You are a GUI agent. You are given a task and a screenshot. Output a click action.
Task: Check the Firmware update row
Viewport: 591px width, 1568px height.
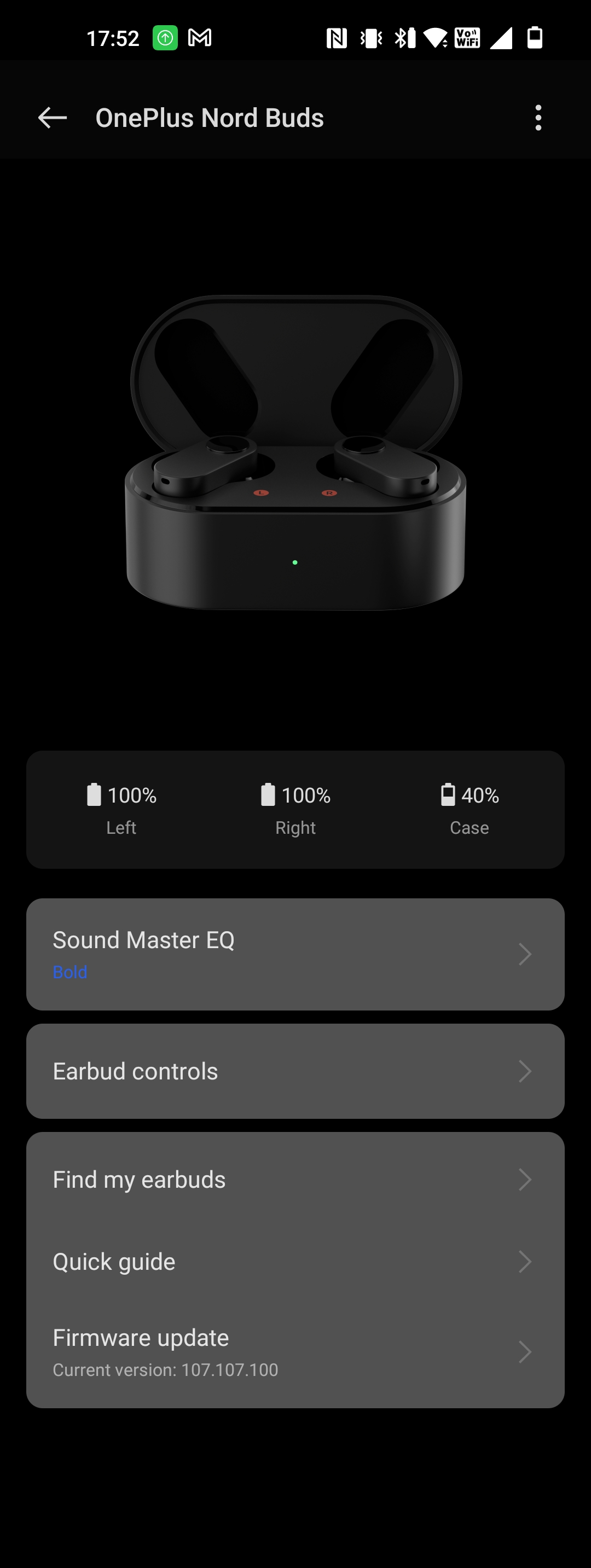(x=295, y=1352)
